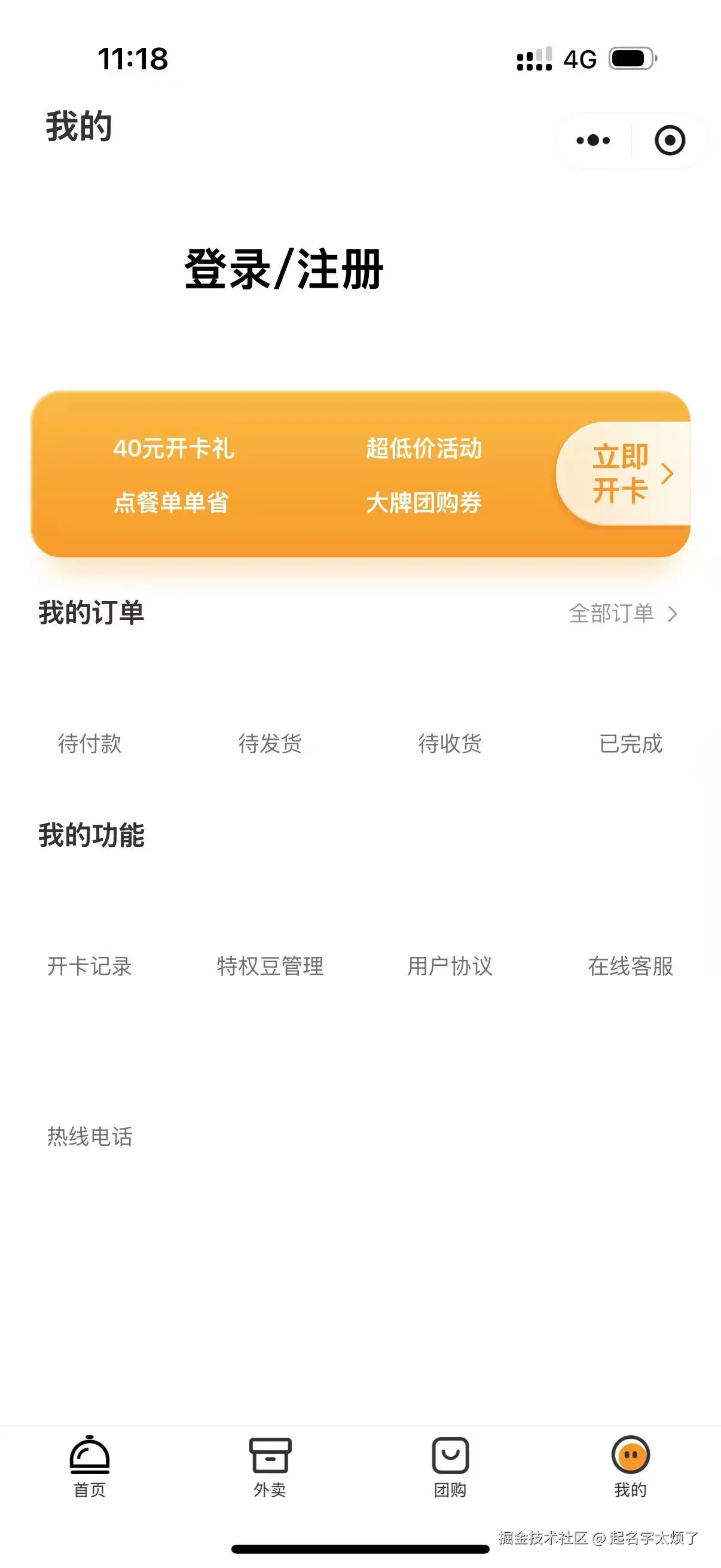
Task: Open the WeChat three-dot options menu
Action: tap(593, 139)
